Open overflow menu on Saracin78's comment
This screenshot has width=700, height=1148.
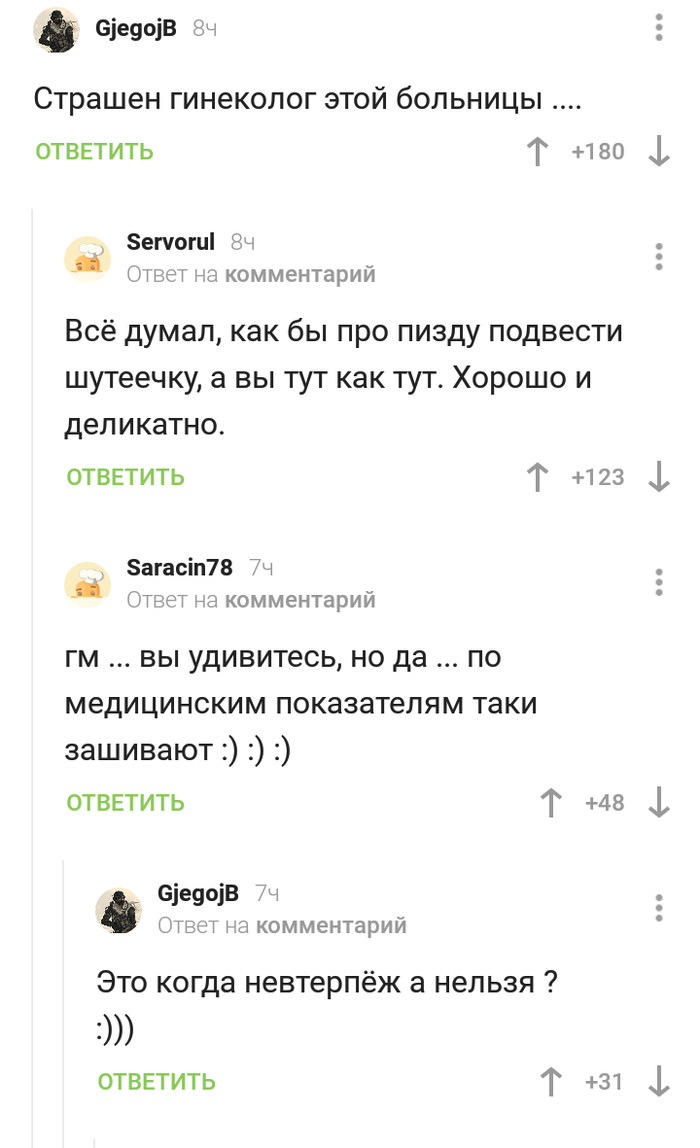[658, 582]
